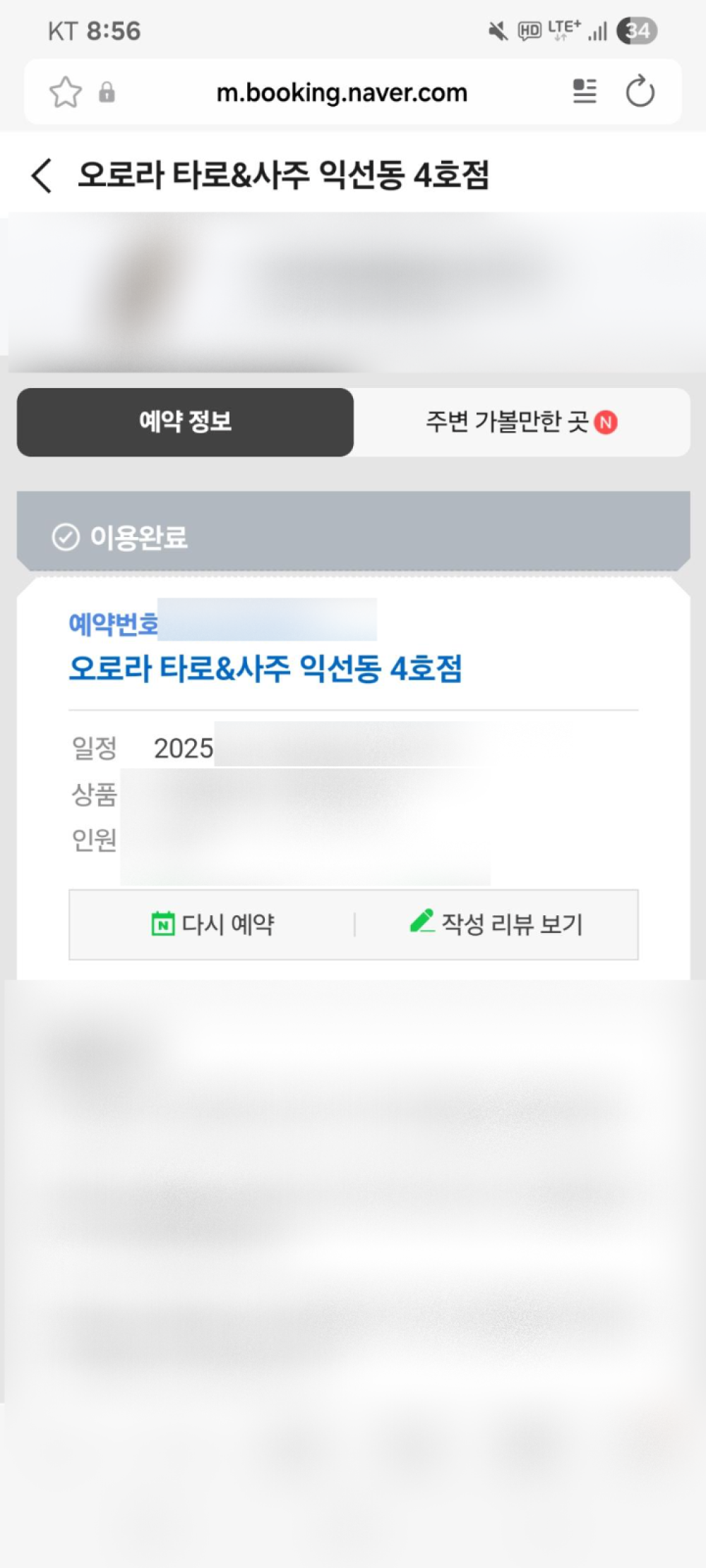Bookmark this page with the star icon

(x=65, y=92)
